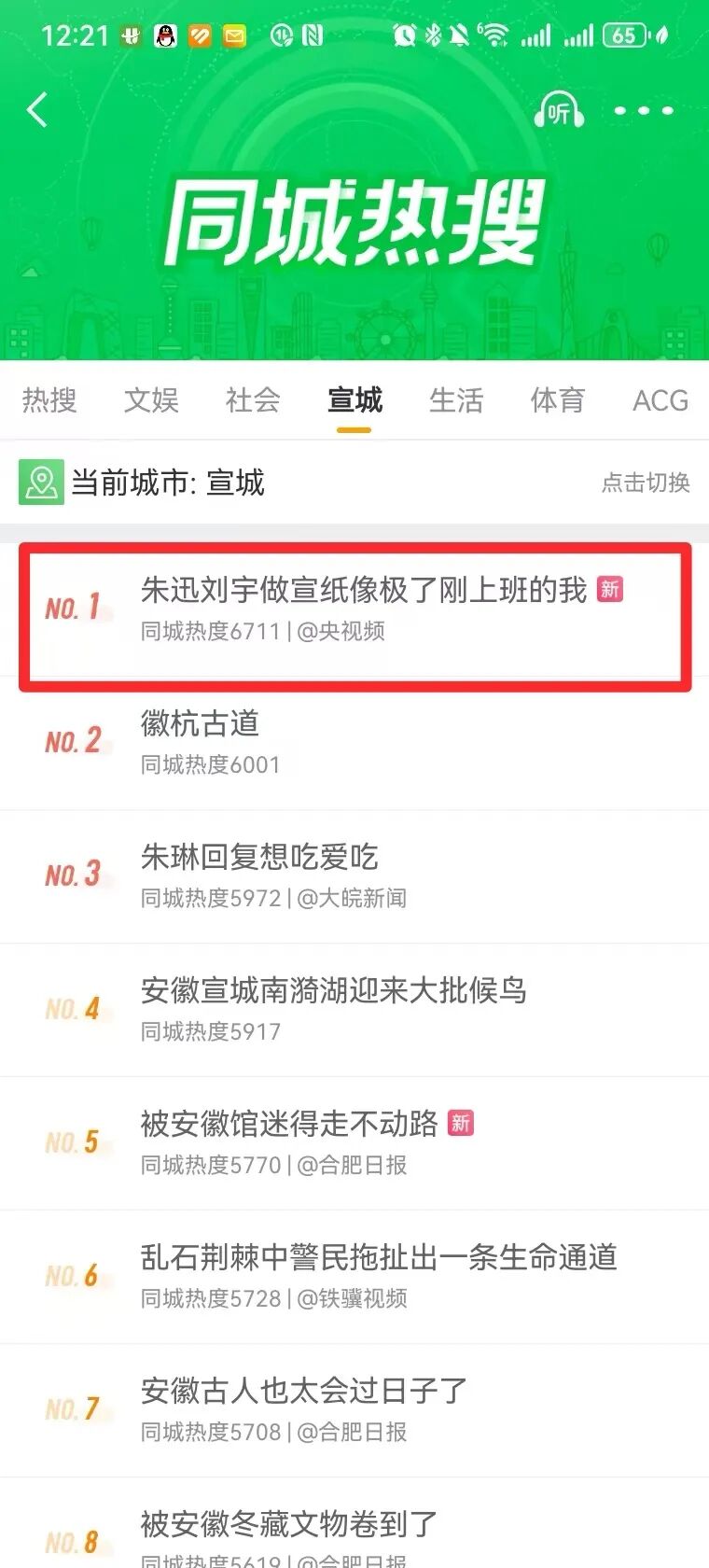Image resolution: width=709 pixels, height=1568 pixels.
Task: Select the 宣城 tab
Action: coord(354,400)
